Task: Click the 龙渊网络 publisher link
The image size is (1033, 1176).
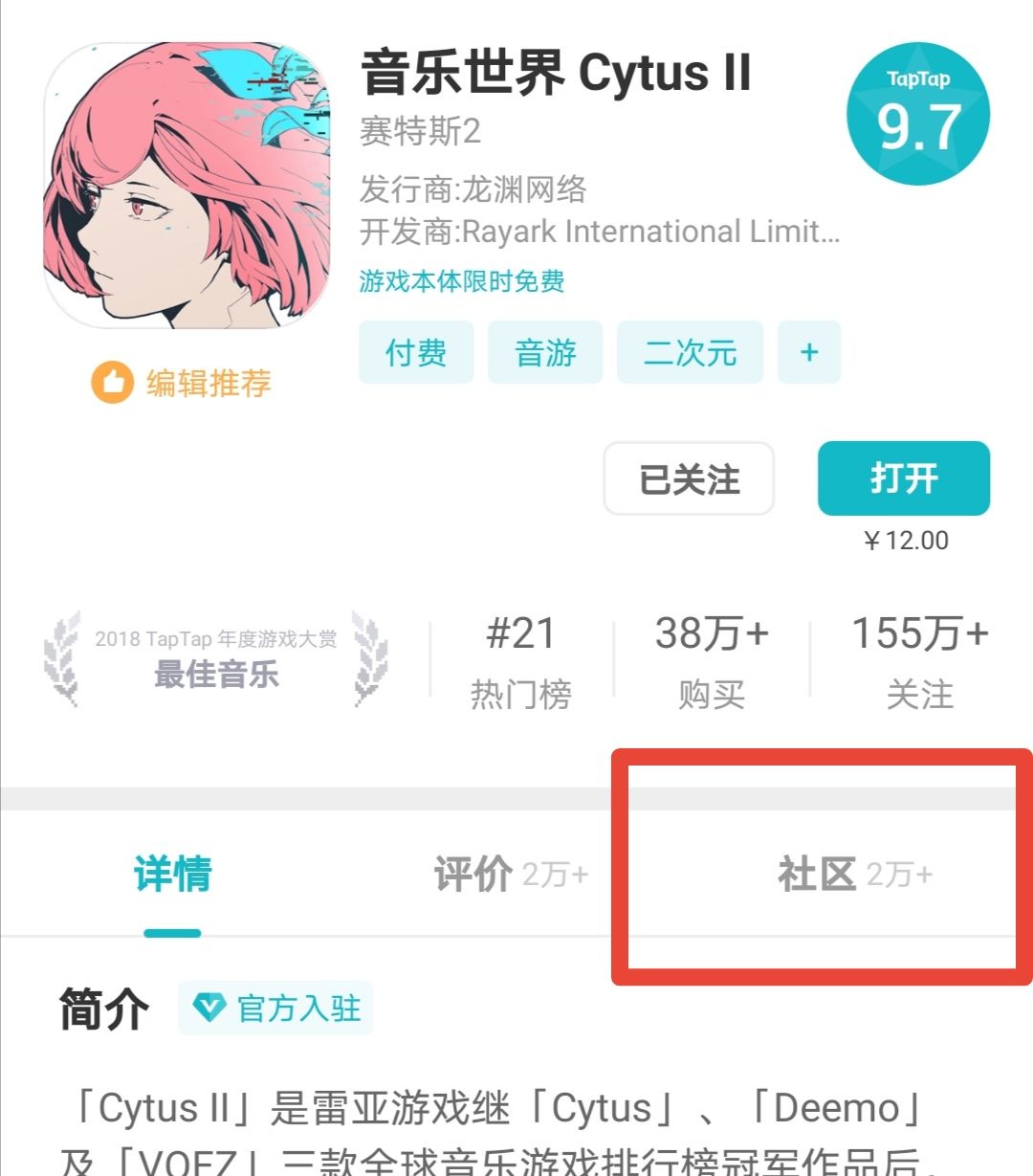Action: [531, 190]
